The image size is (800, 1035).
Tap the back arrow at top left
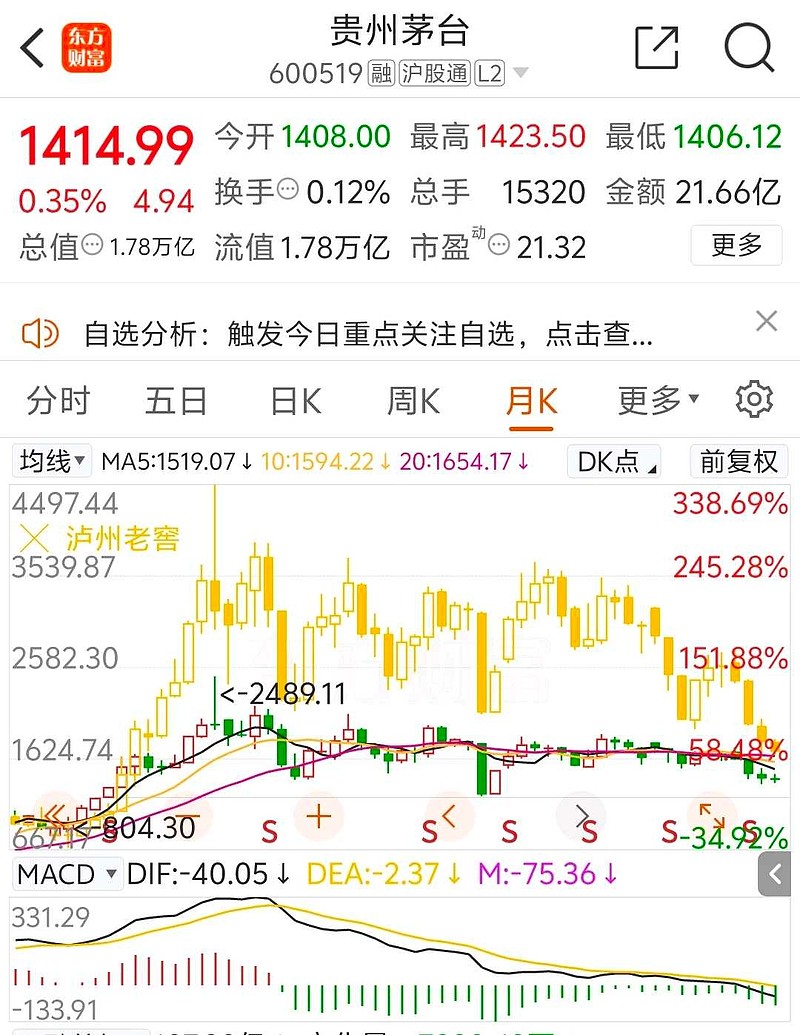(x=28, y=45)
